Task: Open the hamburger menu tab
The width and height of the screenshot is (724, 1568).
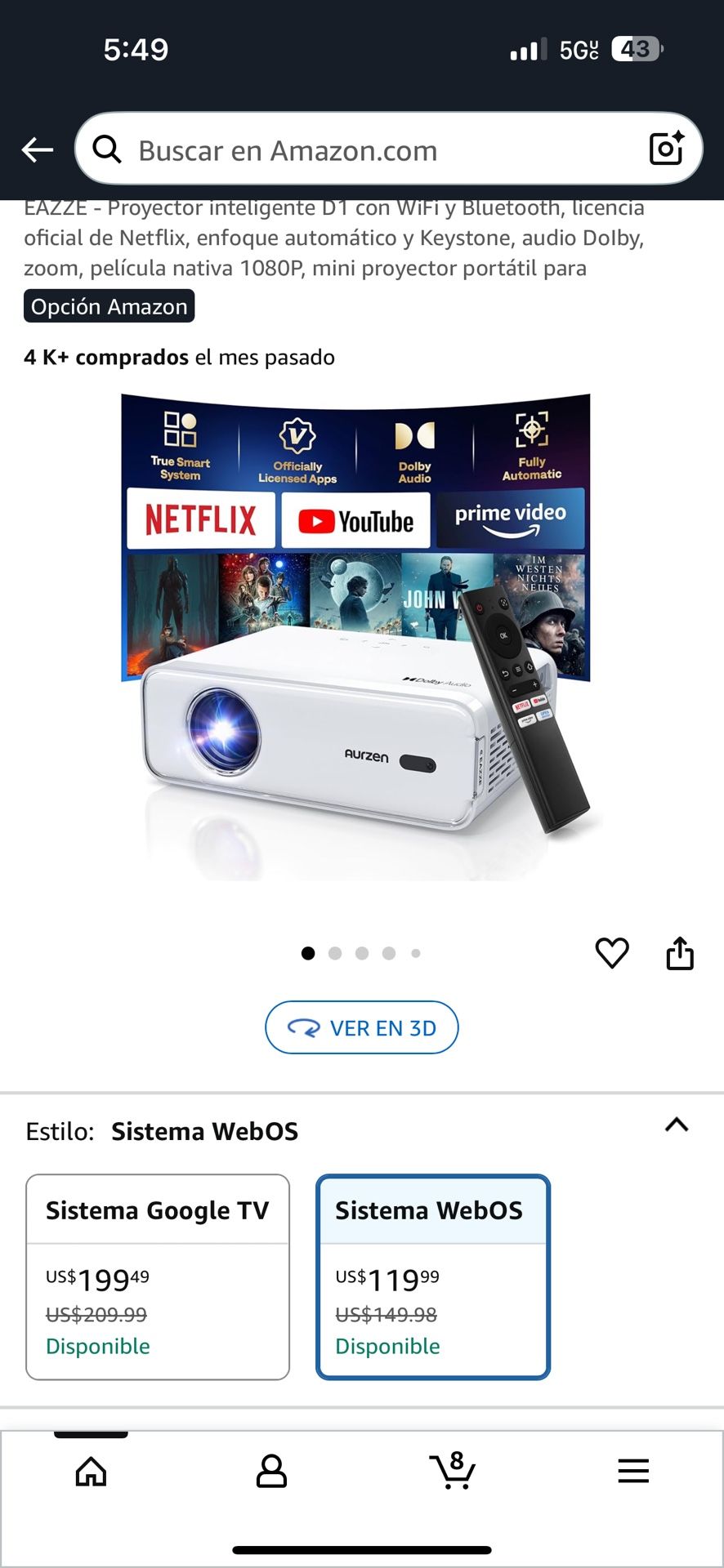Action: (x=633, y=1472)
